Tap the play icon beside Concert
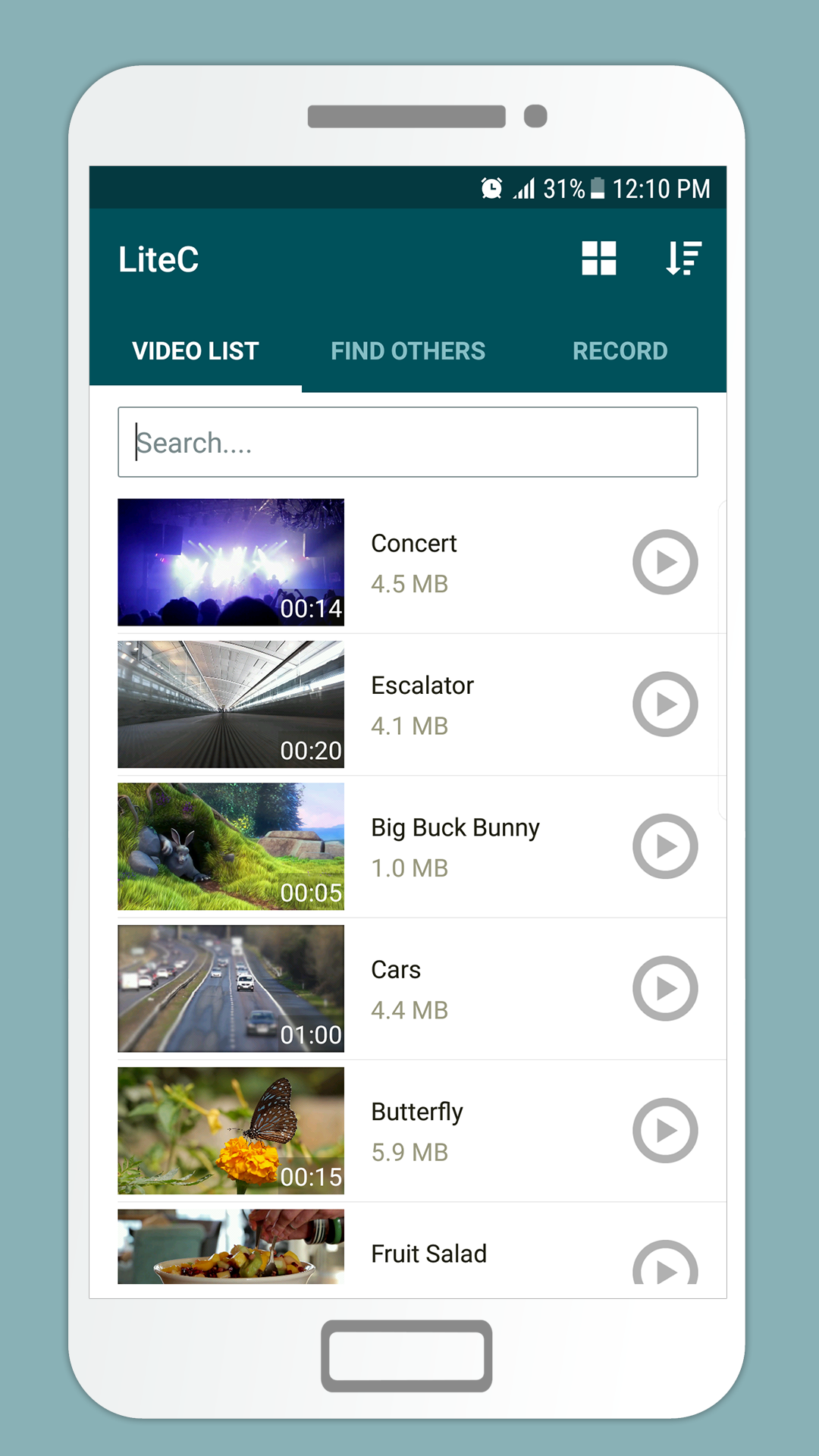 tap(665, 563)
